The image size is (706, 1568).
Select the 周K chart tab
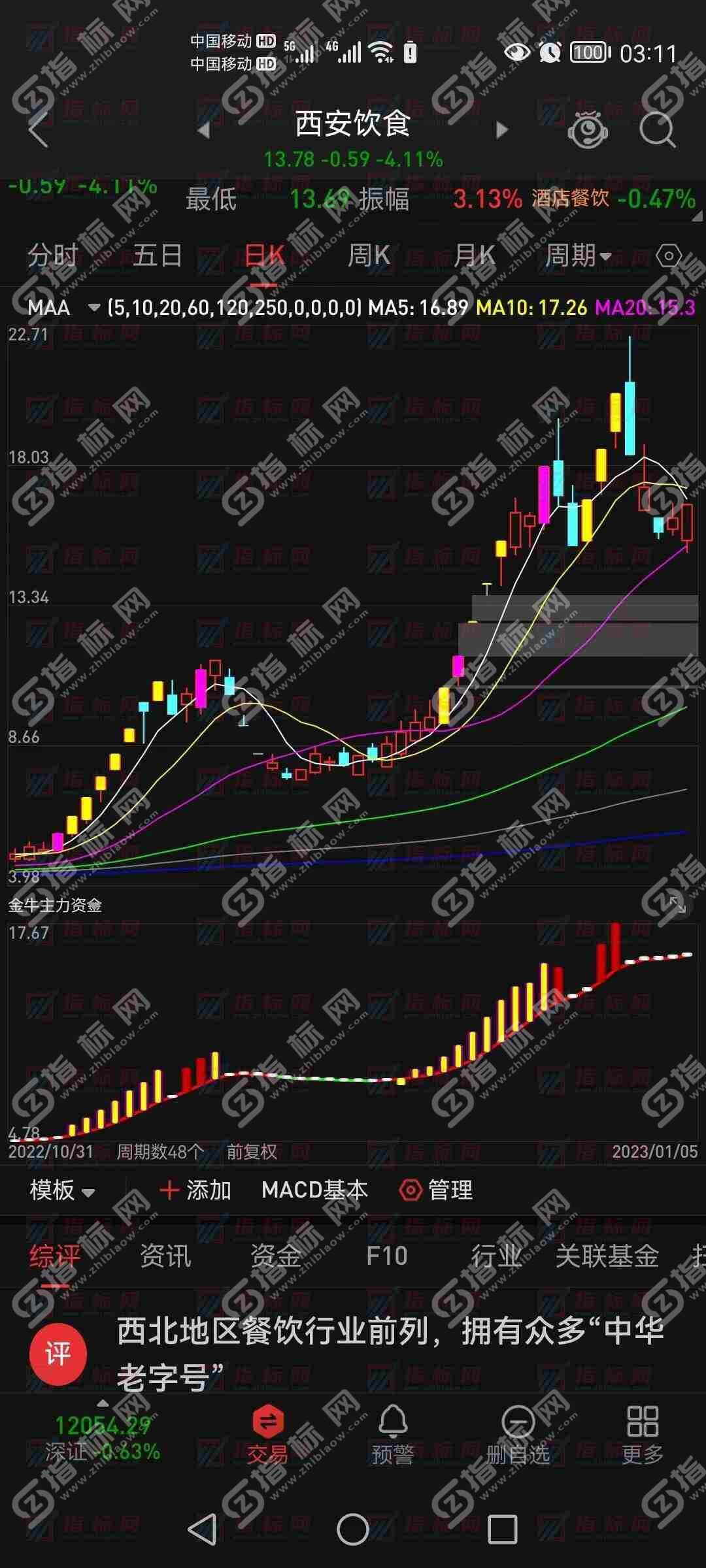pos(369,255)
